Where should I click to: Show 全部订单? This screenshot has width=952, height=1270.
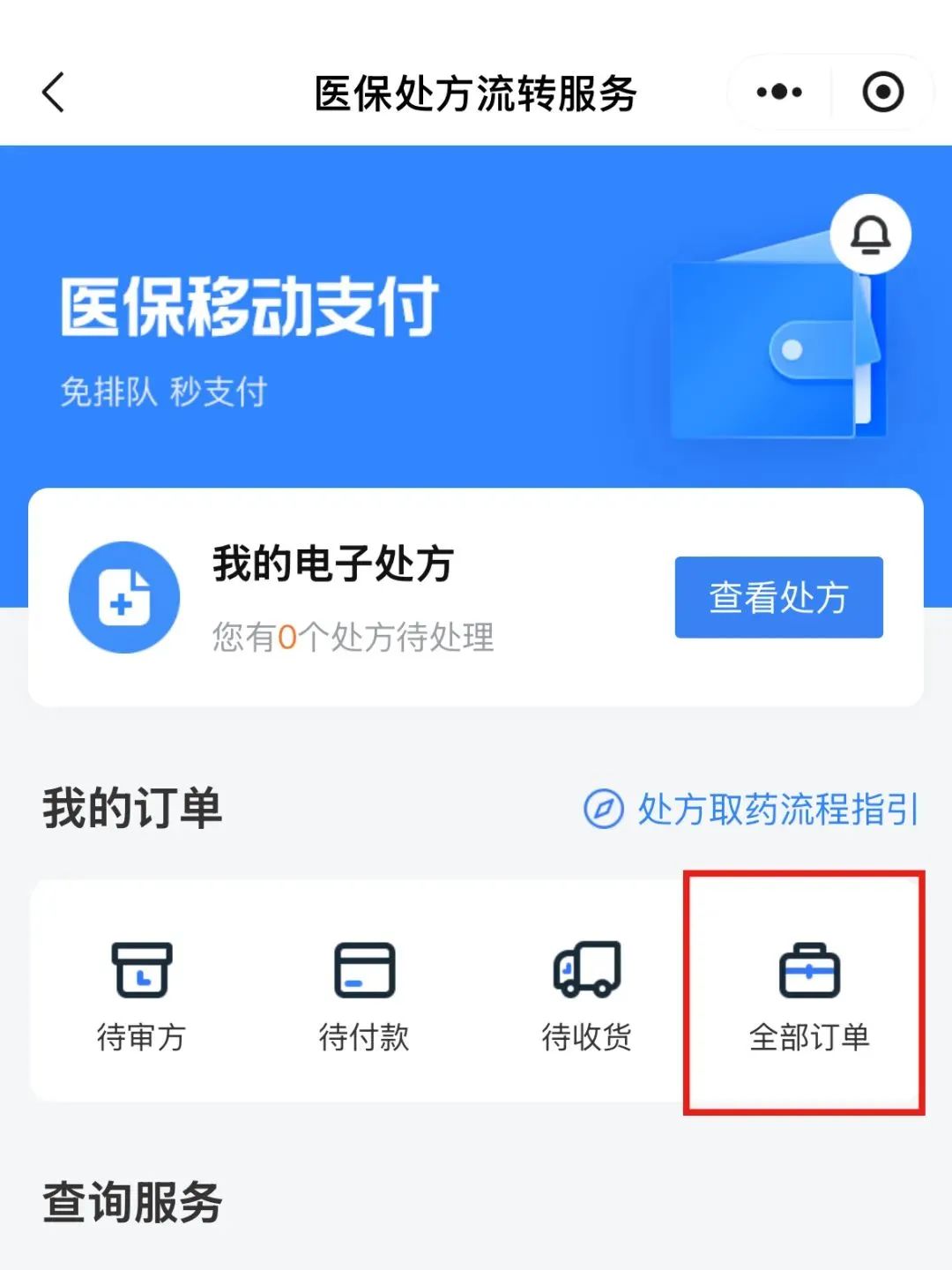point(808,995)
